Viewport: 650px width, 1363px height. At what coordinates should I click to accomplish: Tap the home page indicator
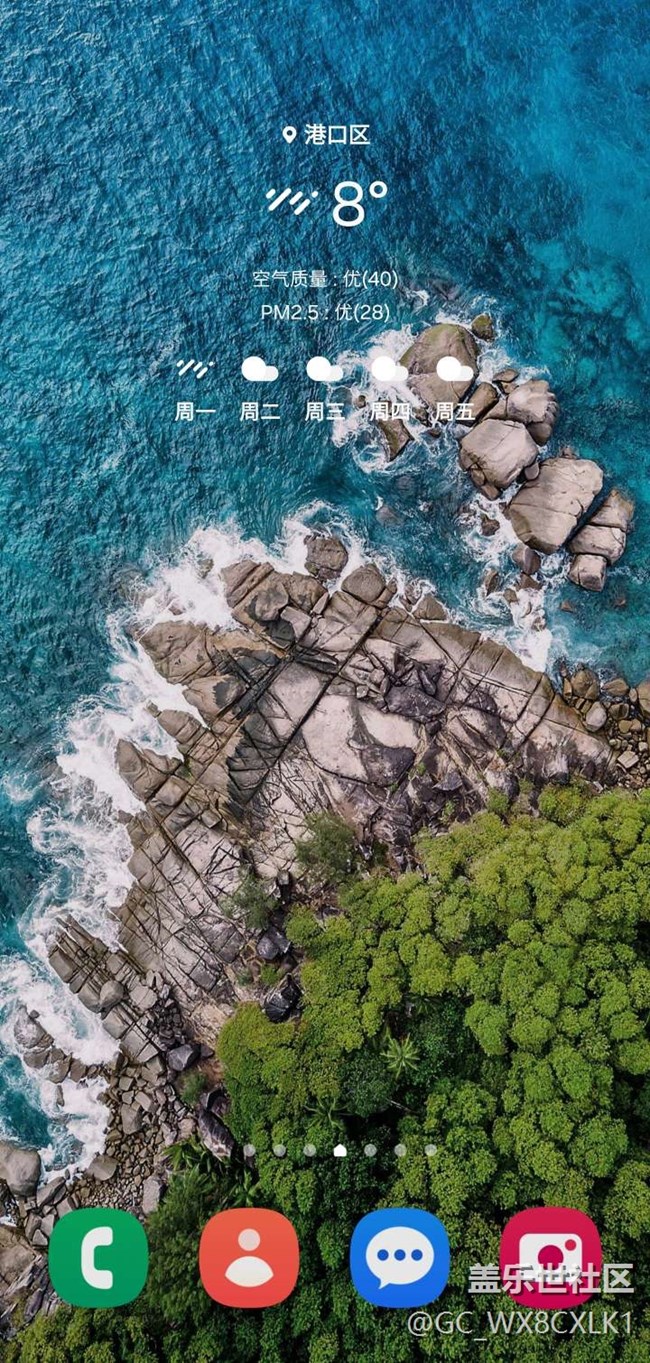(x=340, y=1151)
